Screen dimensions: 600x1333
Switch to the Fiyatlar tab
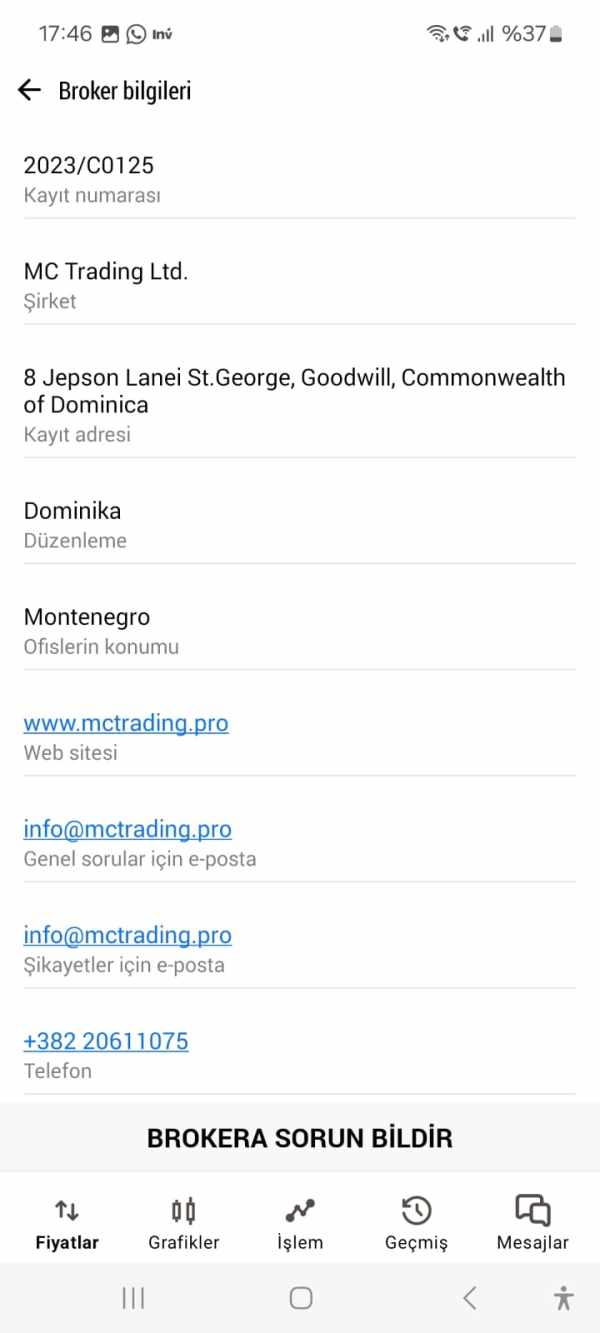(x=67, y=1224)
